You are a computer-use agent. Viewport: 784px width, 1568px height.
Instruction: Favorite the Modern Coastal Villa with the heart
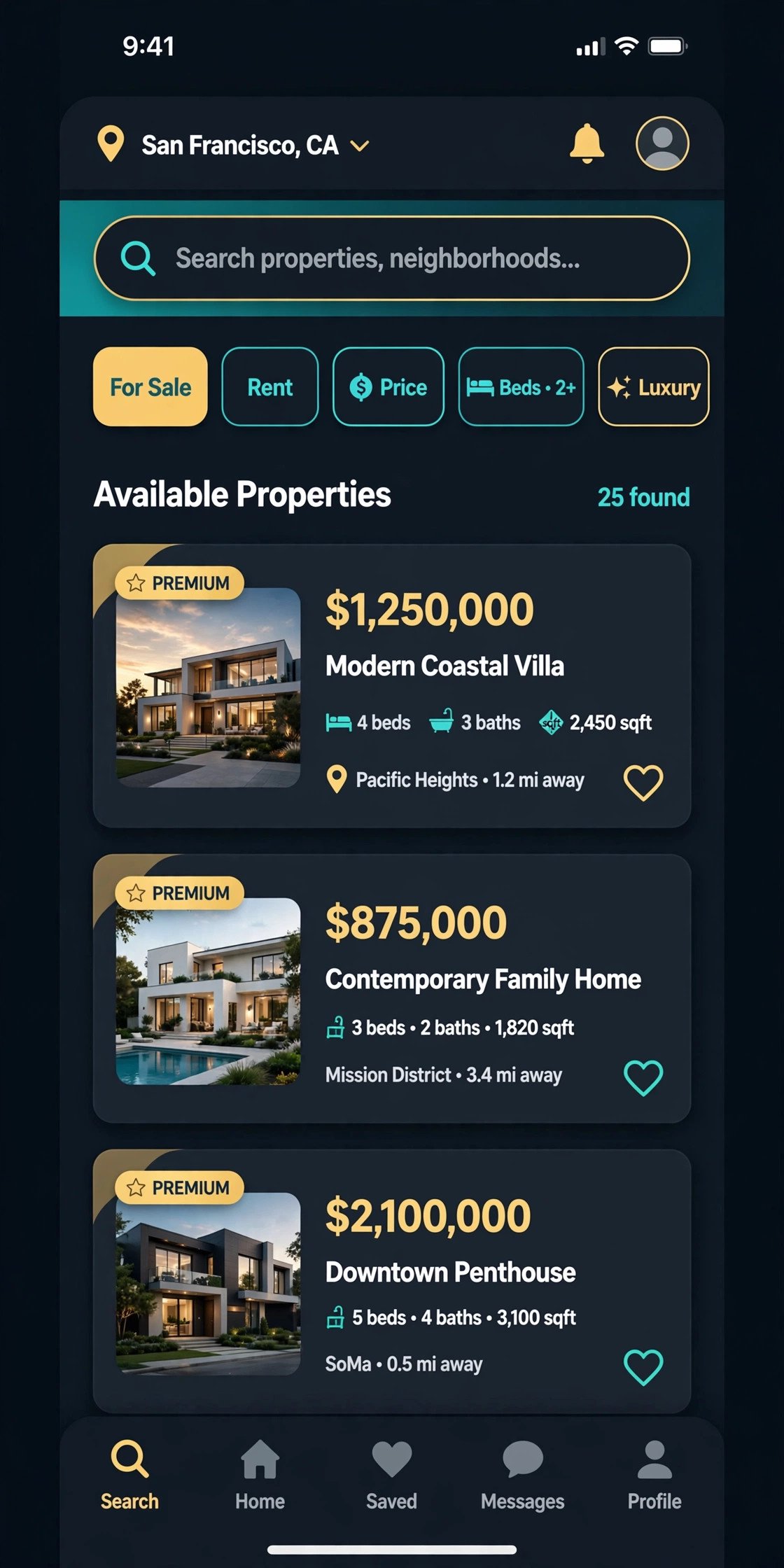click(x=643, y=782)
